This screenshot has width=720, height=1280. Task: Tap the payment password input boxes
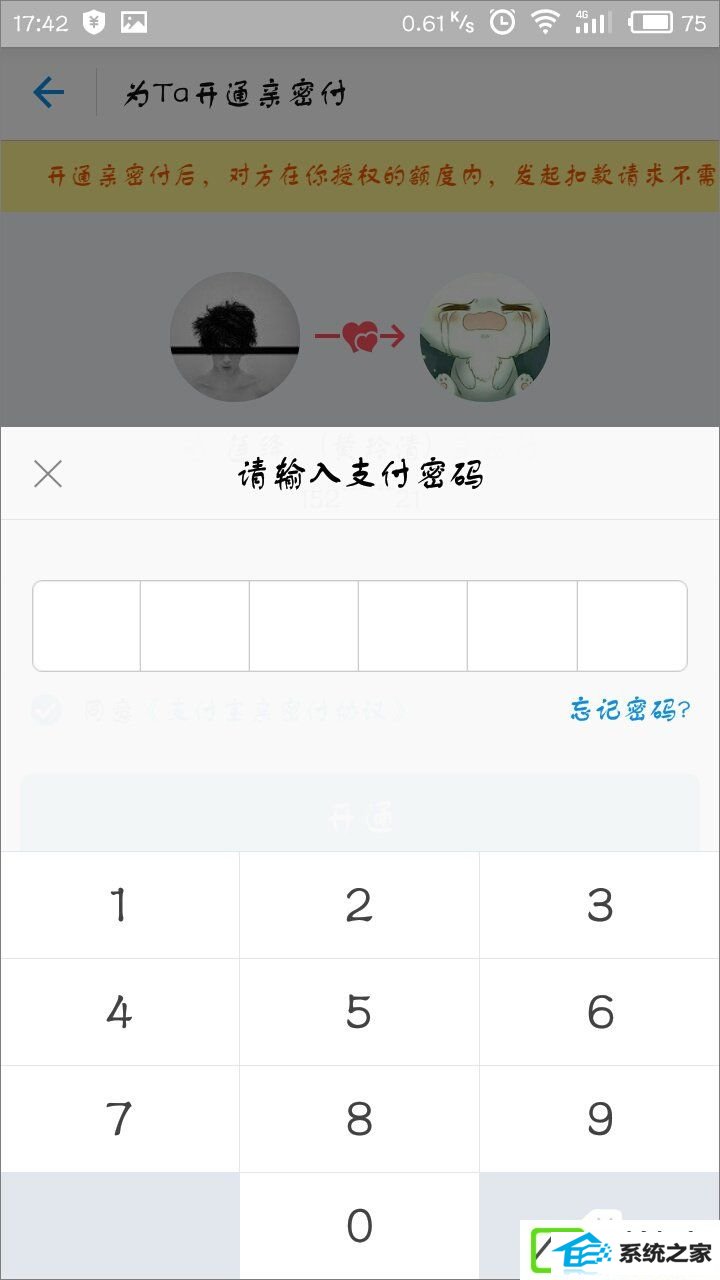[x=360, y=626]
